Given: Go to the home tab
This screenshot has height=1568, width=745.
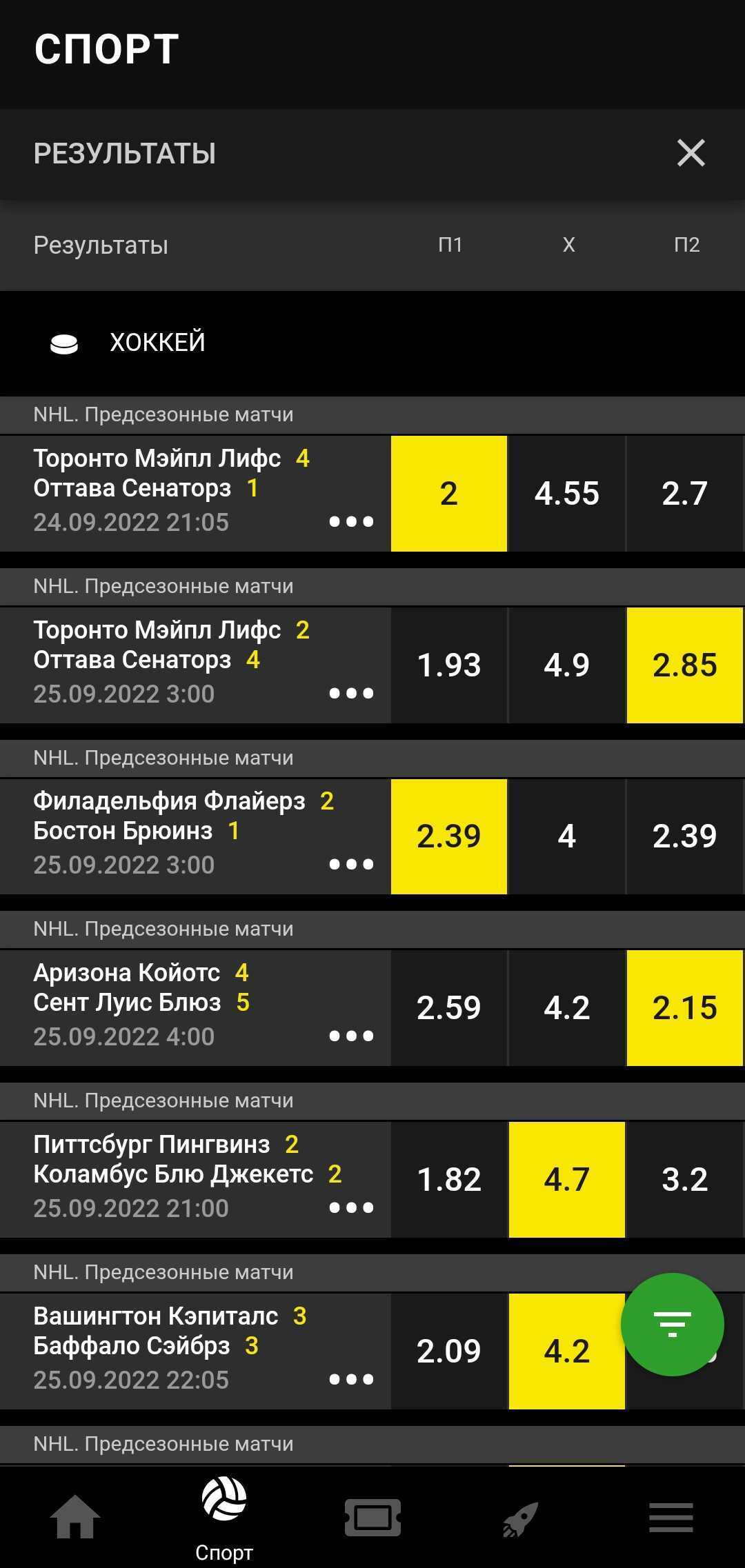Looking at the screenshot, I should click(x=74, y=1517).
